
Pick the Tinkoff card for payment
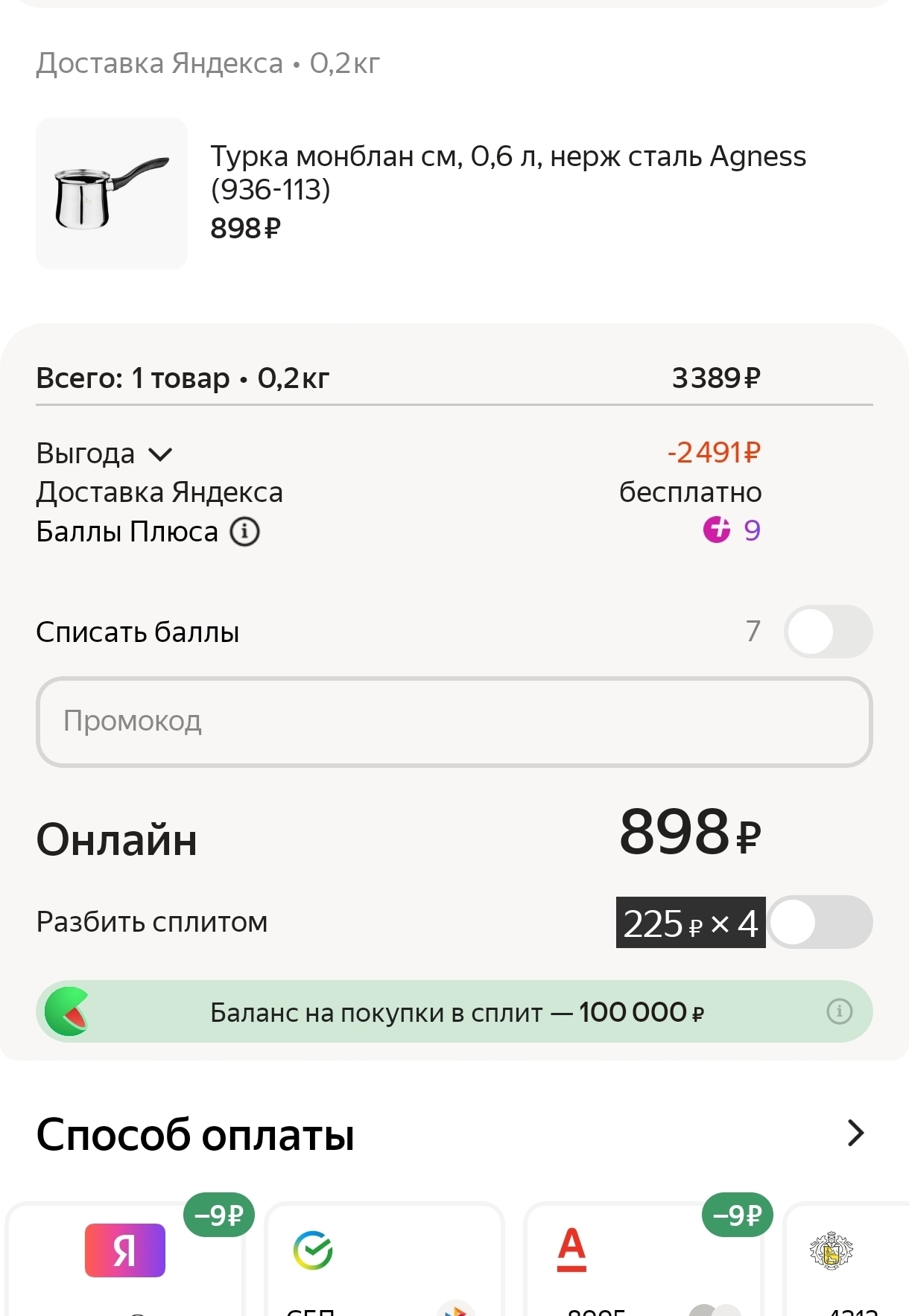(846, 1259)
